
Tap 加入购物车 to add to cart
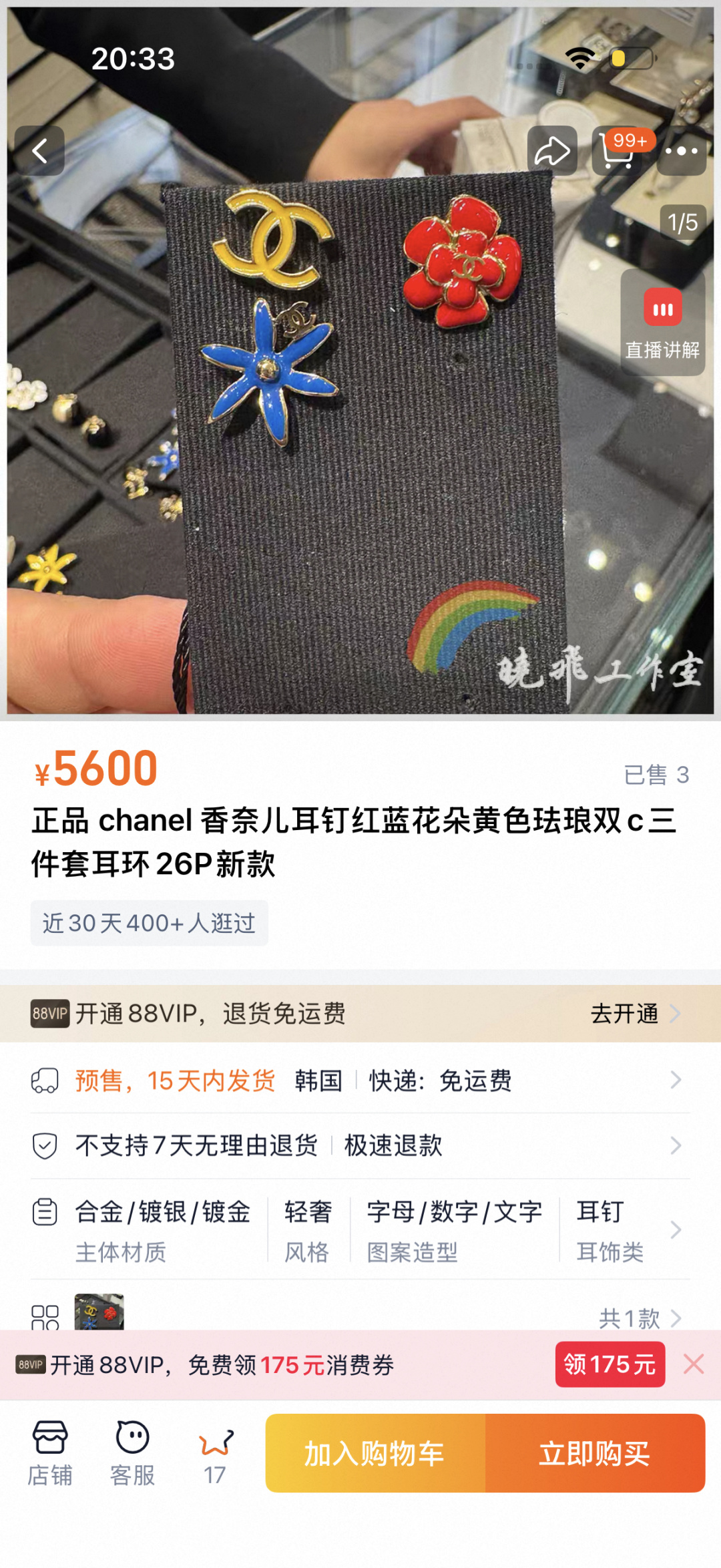tap(375, 1453)
